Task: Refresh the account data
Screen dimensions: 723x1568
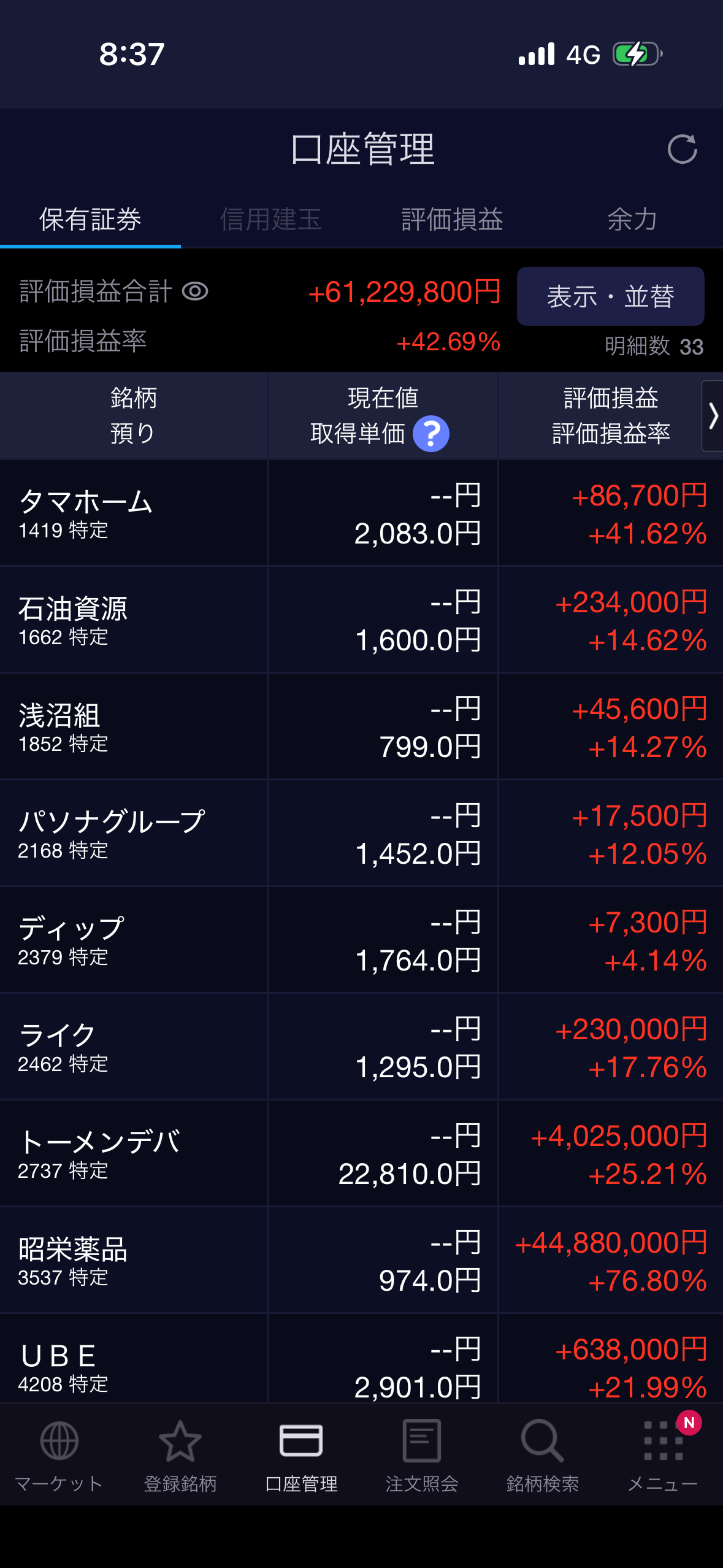Action: click(x=682, y=149)
